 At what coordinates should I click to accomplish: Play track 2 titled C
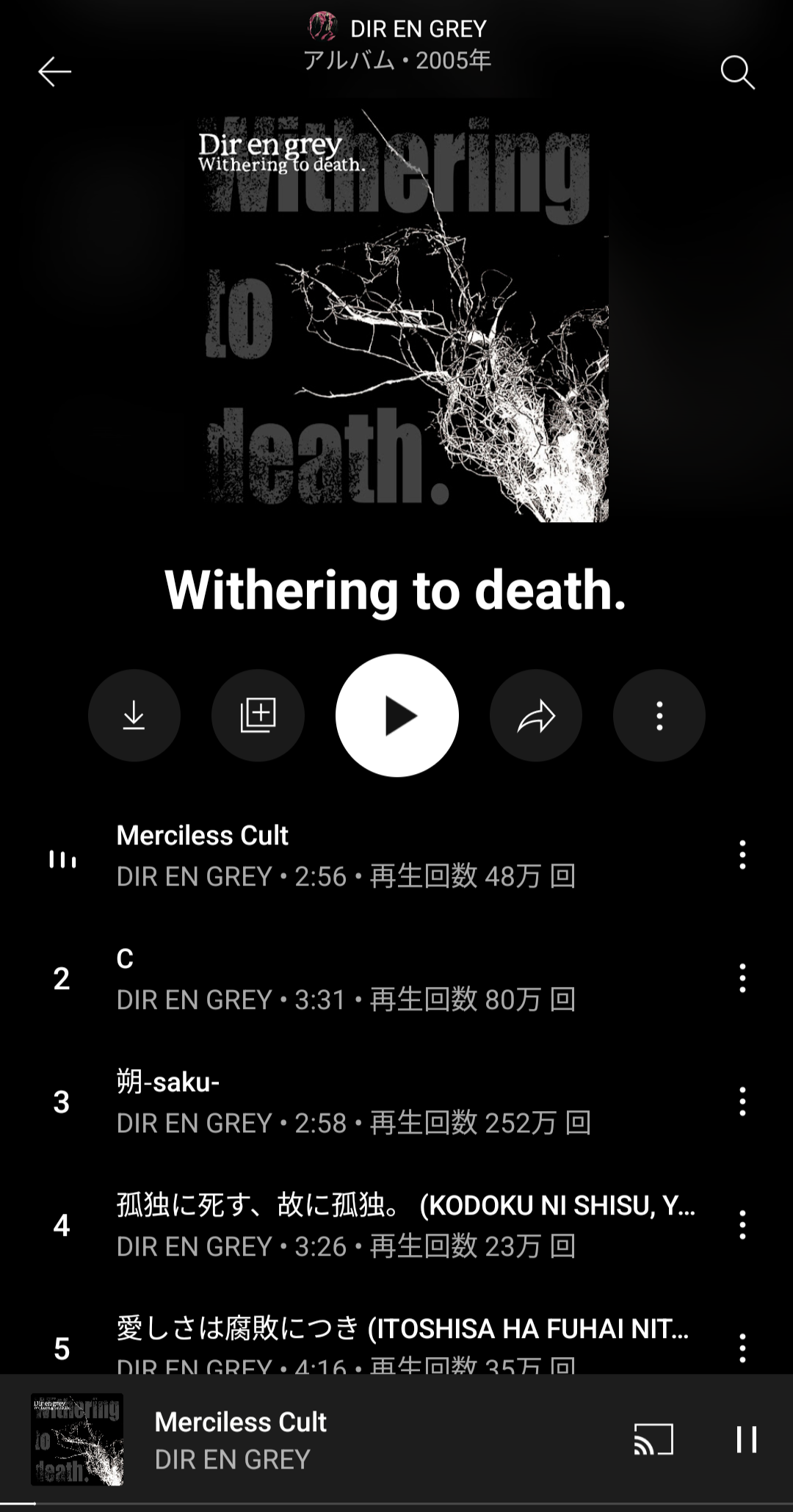pos(345,979)
